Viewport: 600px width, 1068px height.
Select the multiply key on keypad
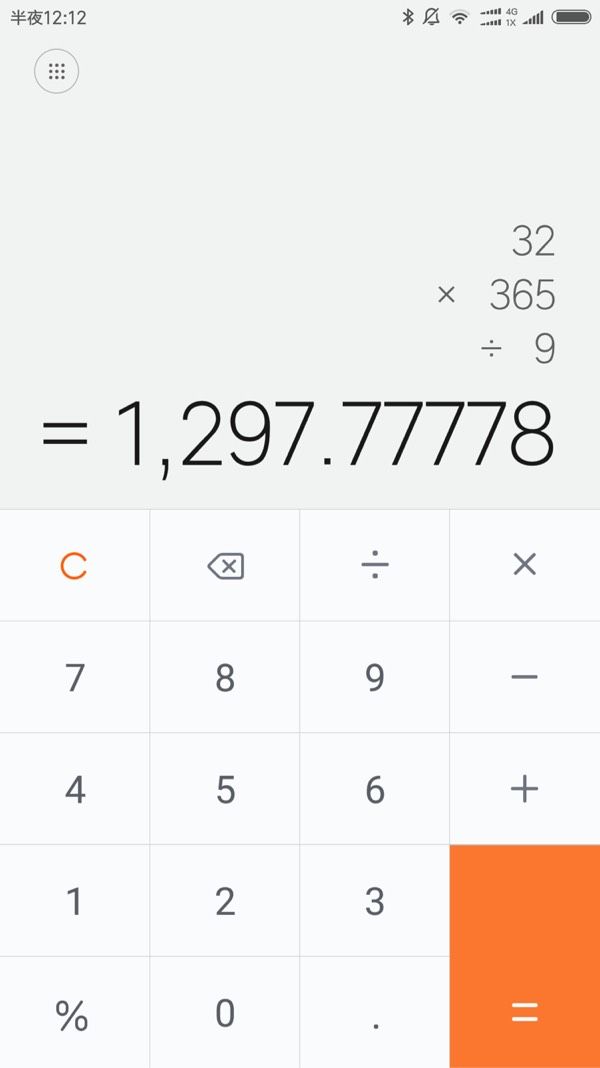tap(525, 565)
